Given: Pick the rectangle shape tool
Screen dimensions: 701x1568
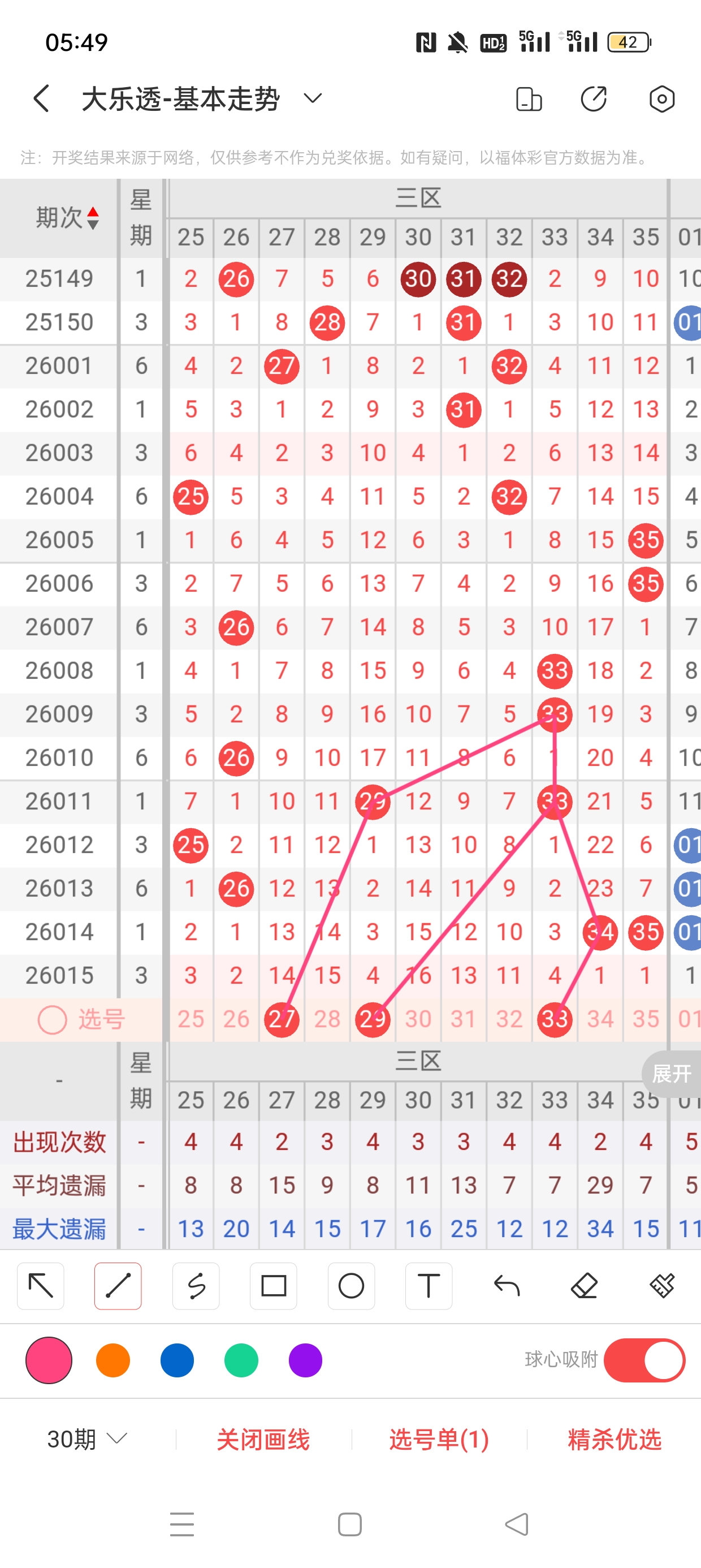Looking at the screenshot, I should 273,1286.
